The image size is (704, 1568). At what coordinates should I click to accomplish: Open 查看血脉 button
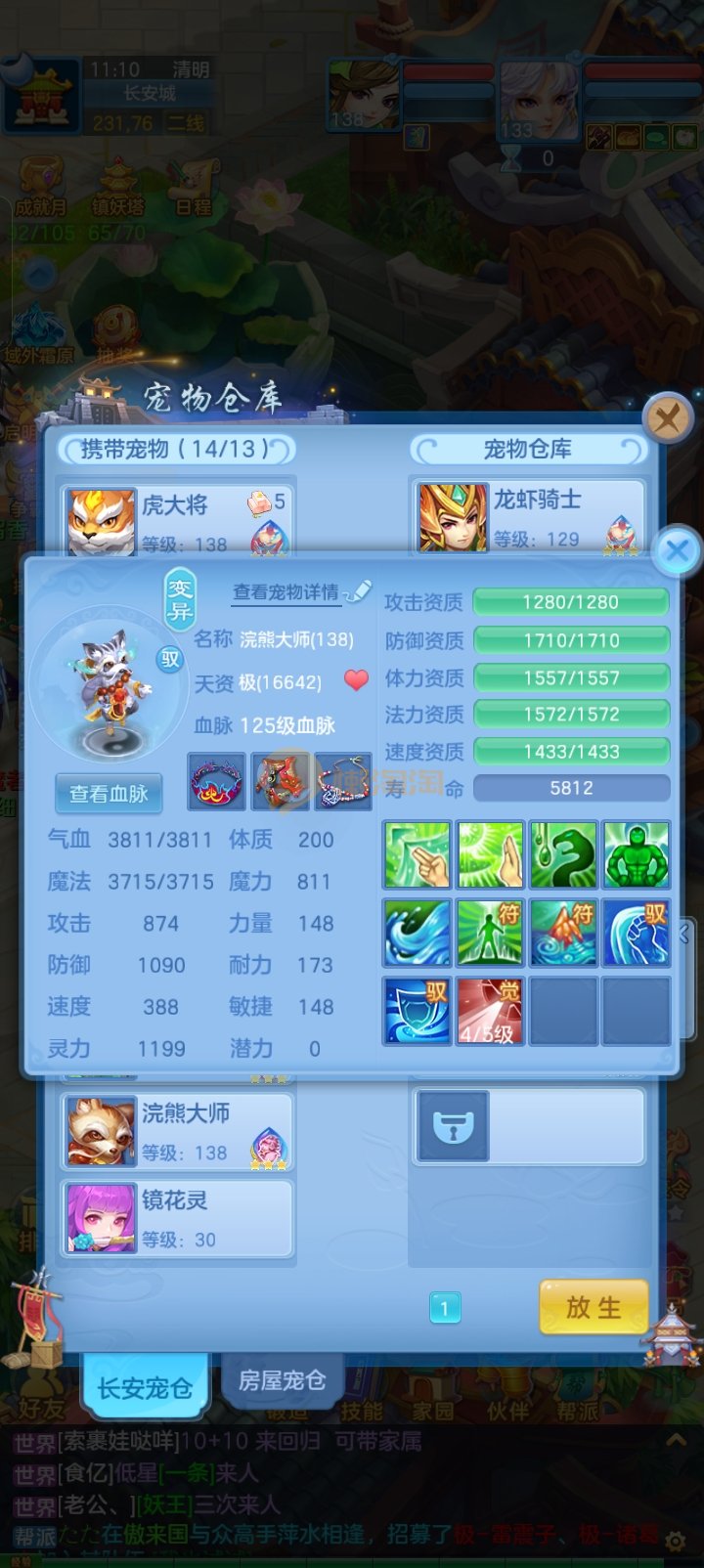(x=108, y=793)
